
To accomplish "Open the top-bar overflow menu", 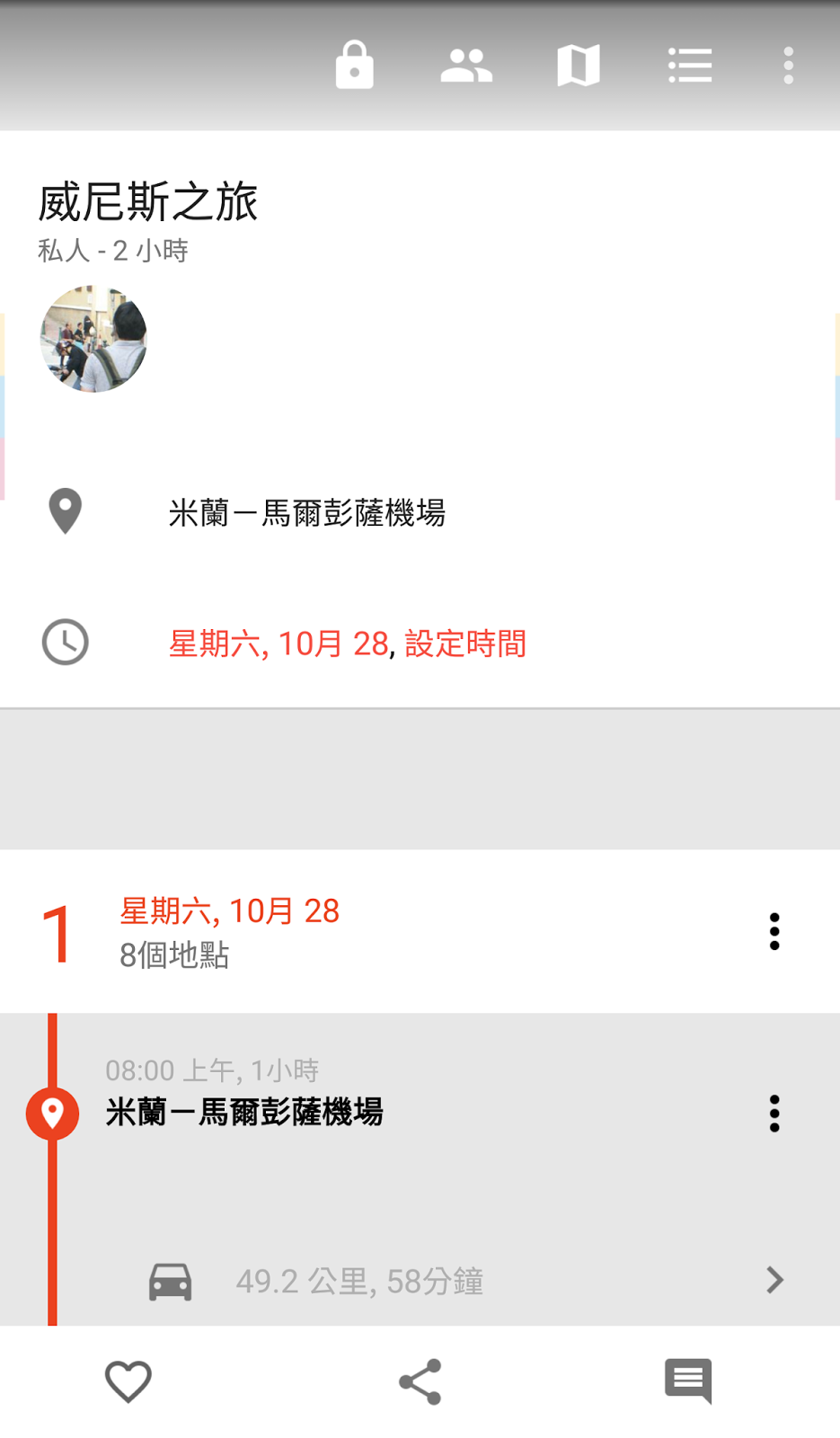I will [788, 66].
